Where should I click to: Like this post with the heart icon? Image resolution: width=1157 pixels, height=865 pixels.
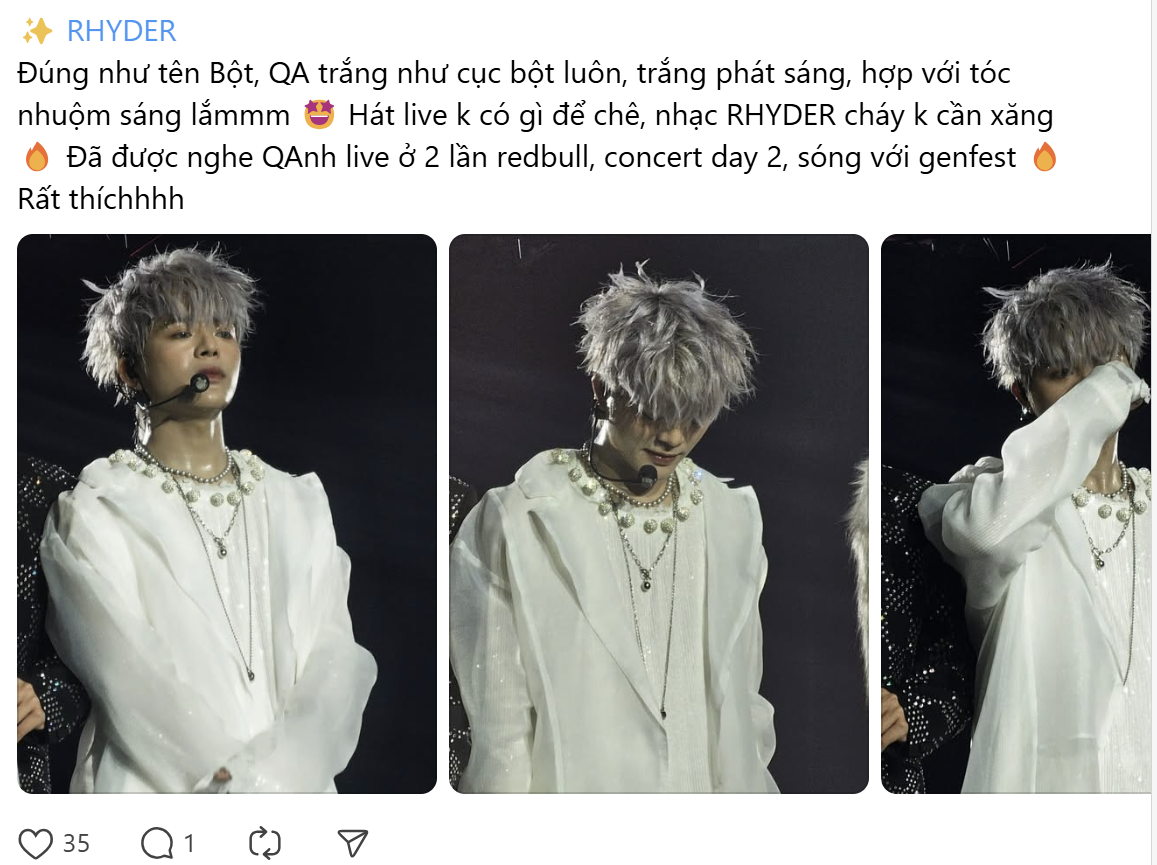point(36,844)
